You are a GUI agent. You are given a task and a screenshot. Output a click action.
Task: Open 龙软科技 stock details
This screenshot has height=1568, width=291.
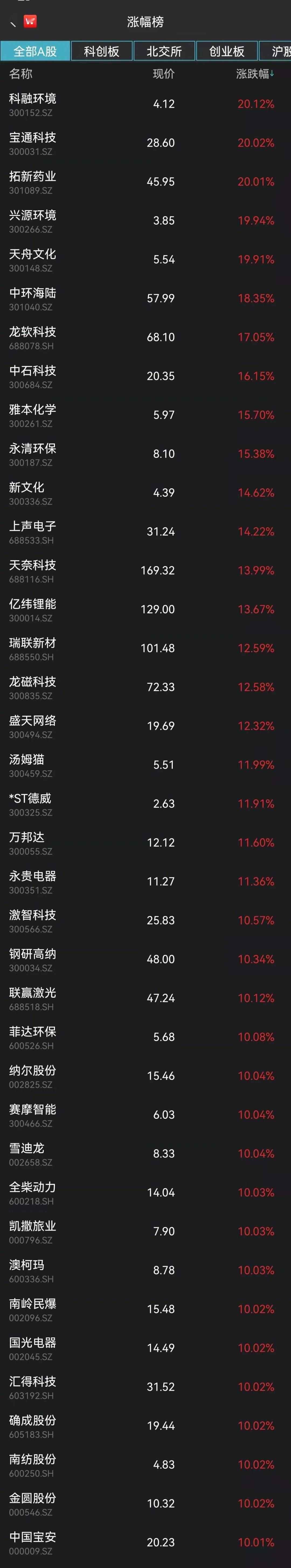(33, 337)
